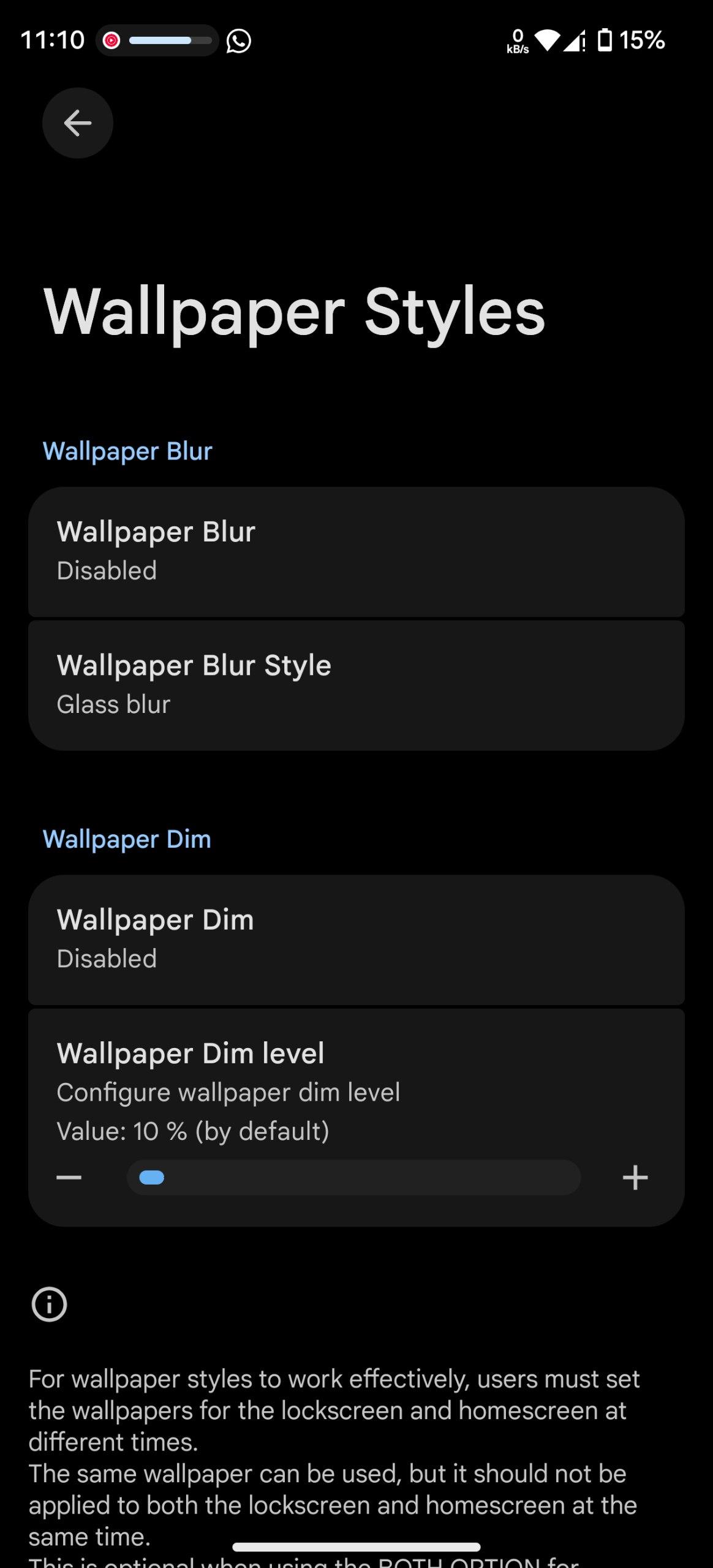Open Wallpaper Blur Style options
The height and width of the screenshot is (1568, 713).
point(355,684)
